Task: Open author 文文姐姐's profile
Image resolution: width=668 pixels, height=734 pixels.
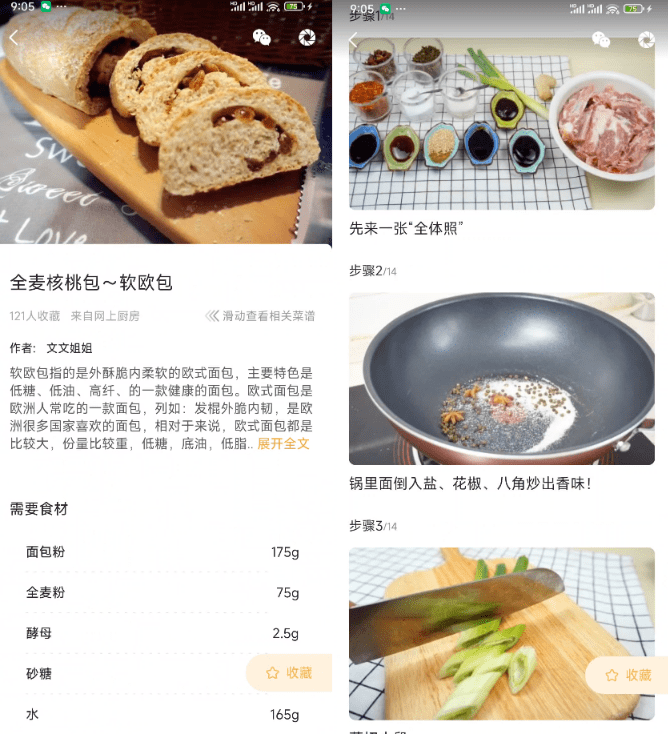Action: point(69,348)
